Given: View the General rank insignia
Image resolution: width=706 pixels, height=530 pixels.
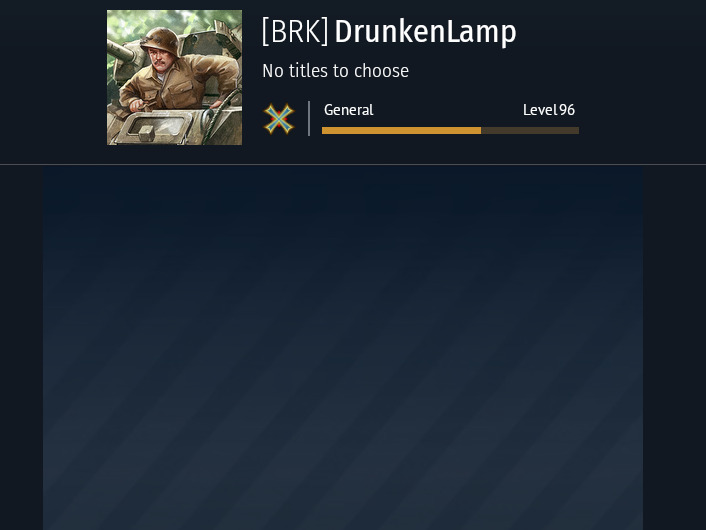Looking at the screenshot, I should click(279, 119).
